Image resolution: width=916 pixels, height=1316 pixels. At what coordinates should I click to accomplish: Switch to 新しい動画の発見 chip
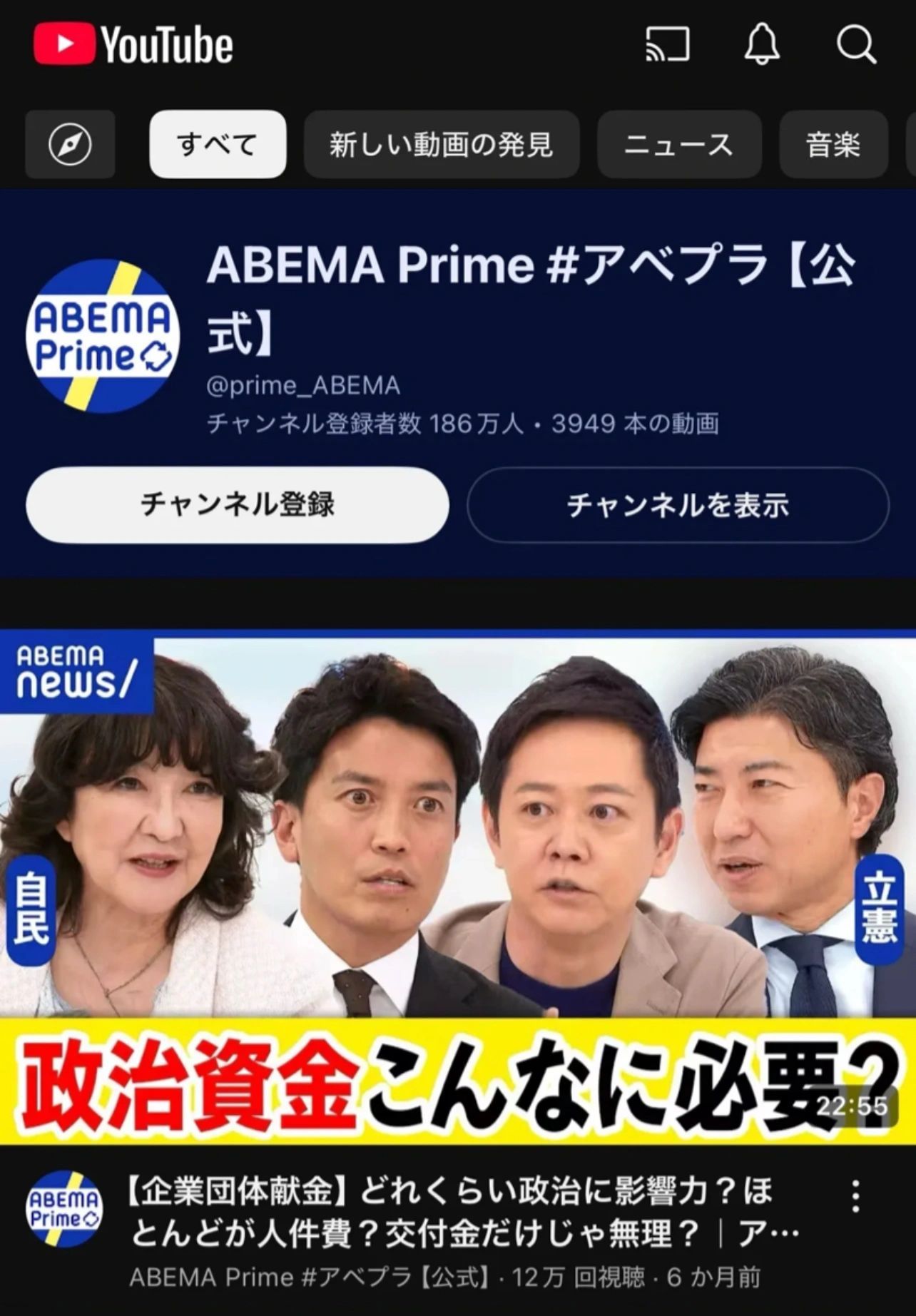point(441,144)
